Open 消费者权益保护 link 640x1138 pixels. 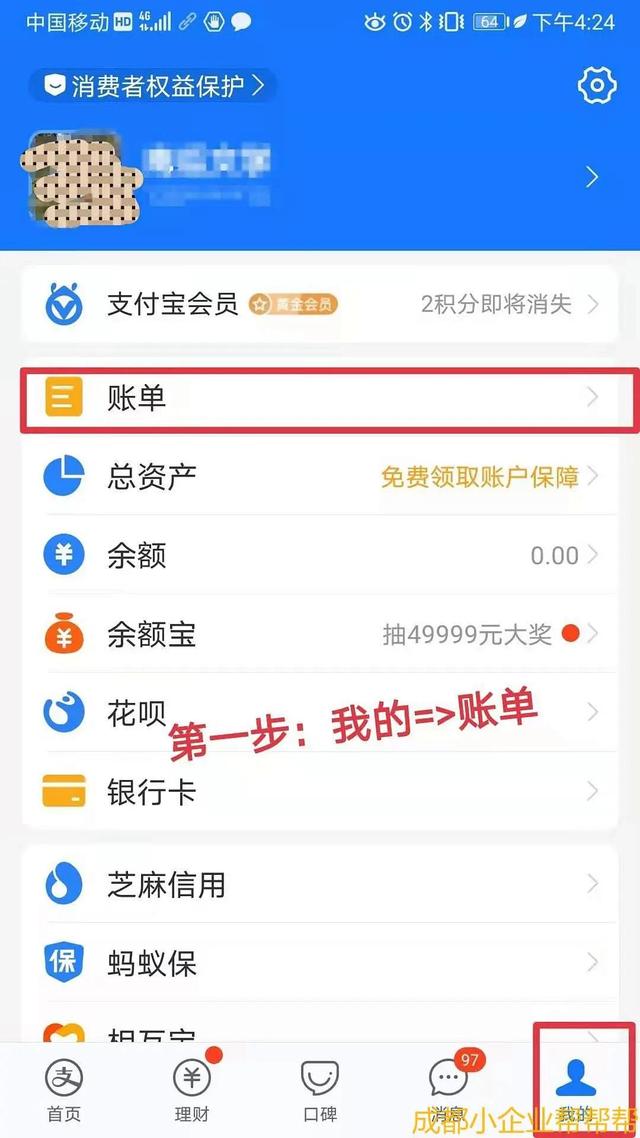(x=152, y=86)
